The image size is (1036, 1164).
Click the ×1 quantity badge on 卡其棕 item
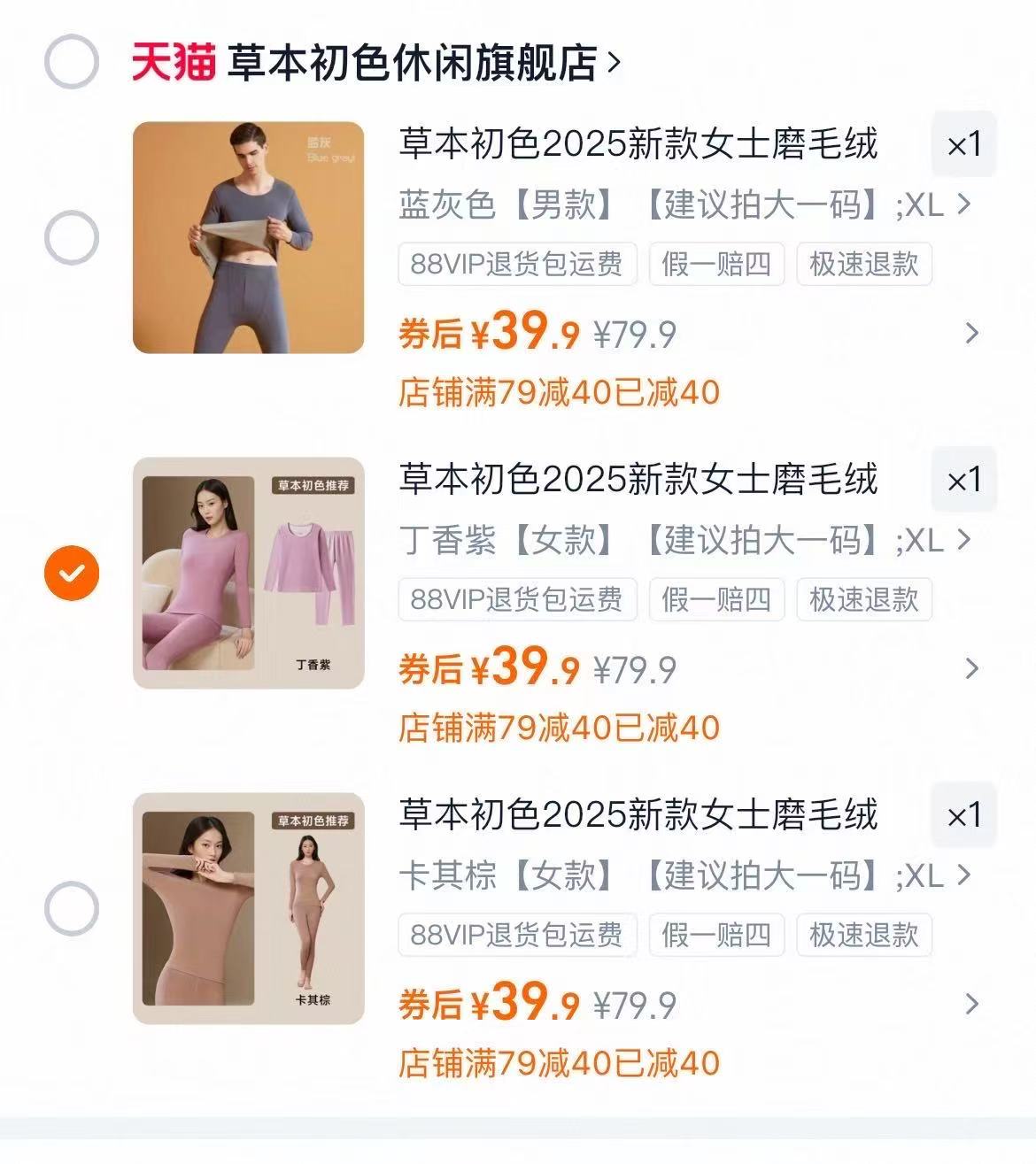pyautogui.click(x=964, y=813)
